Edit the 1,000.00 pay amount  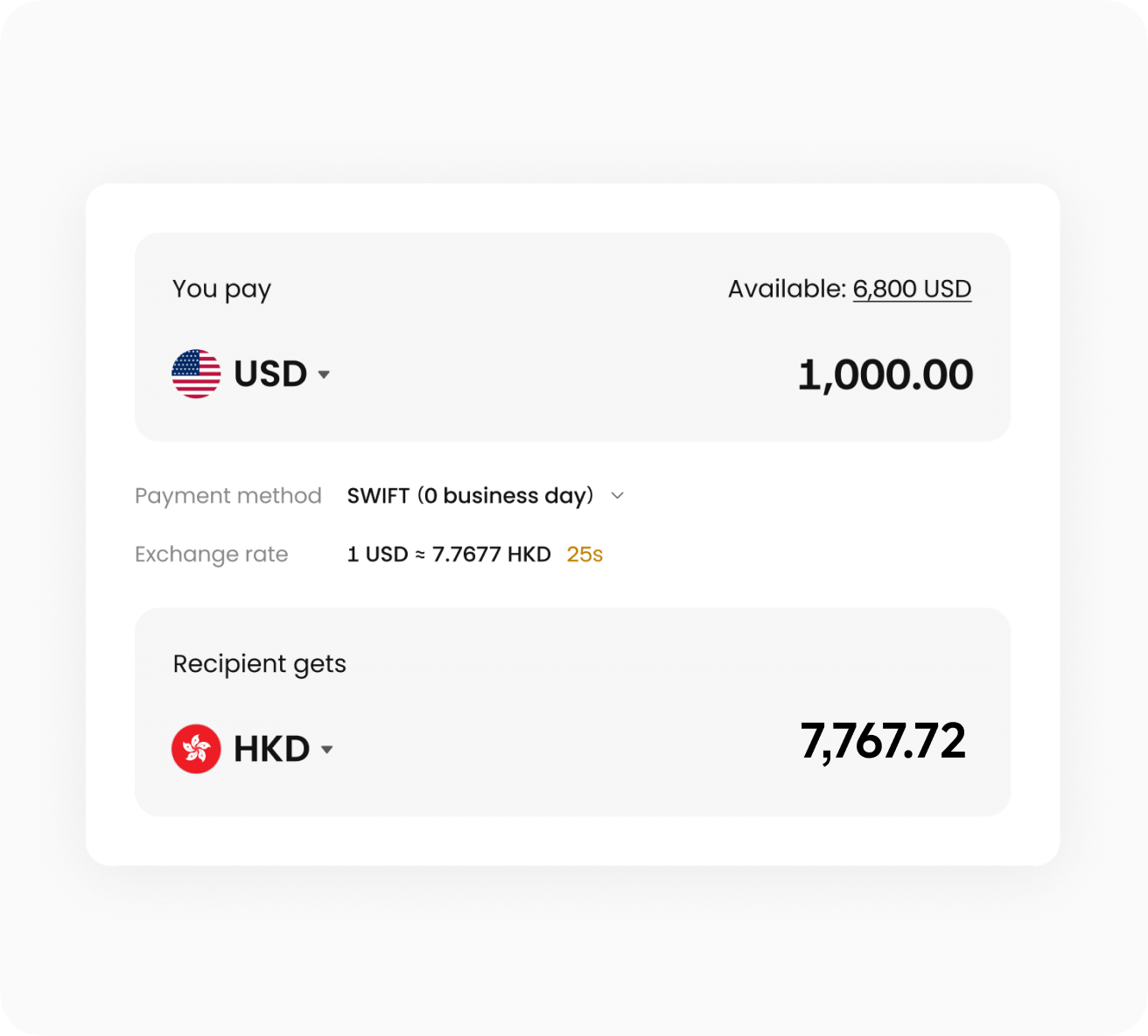[x=885, y=375]
